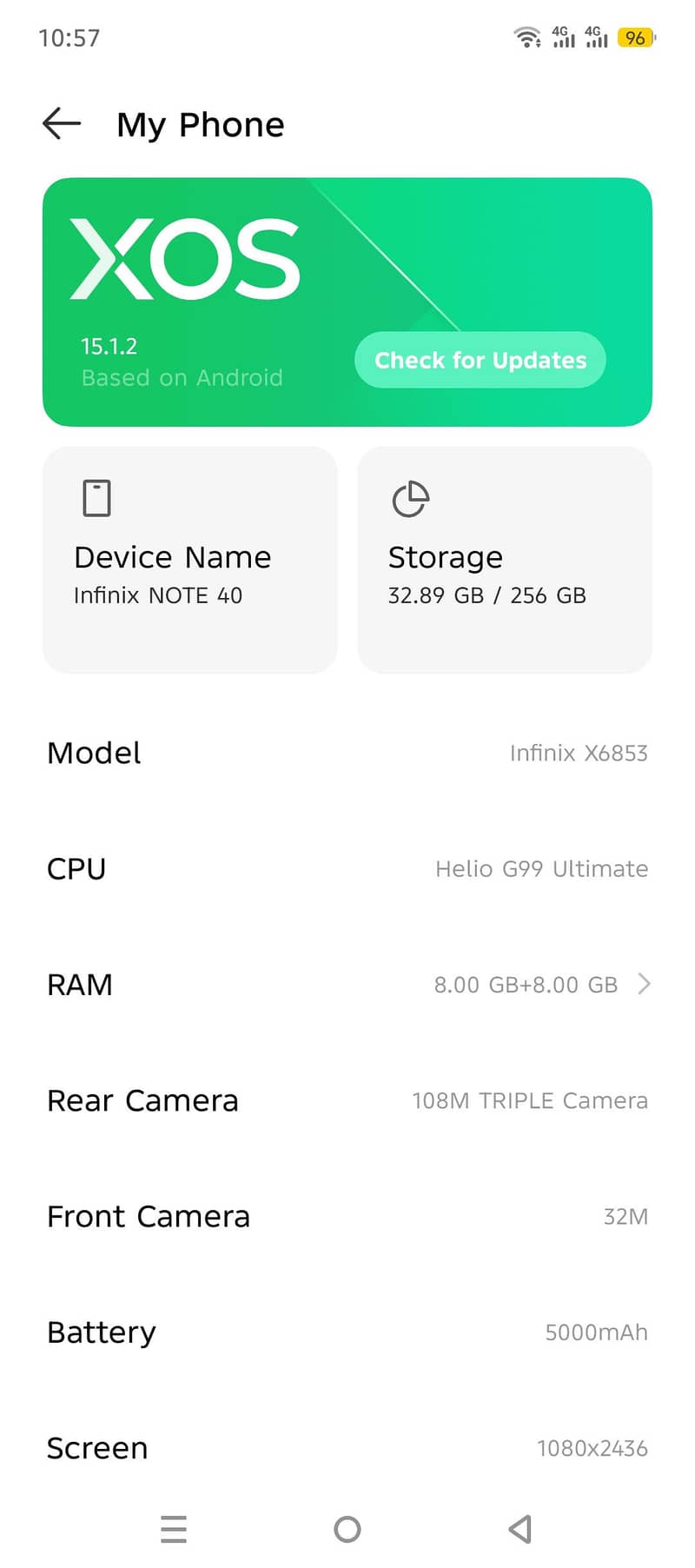Tap the clock showing 10:57

tap(69, 38)
